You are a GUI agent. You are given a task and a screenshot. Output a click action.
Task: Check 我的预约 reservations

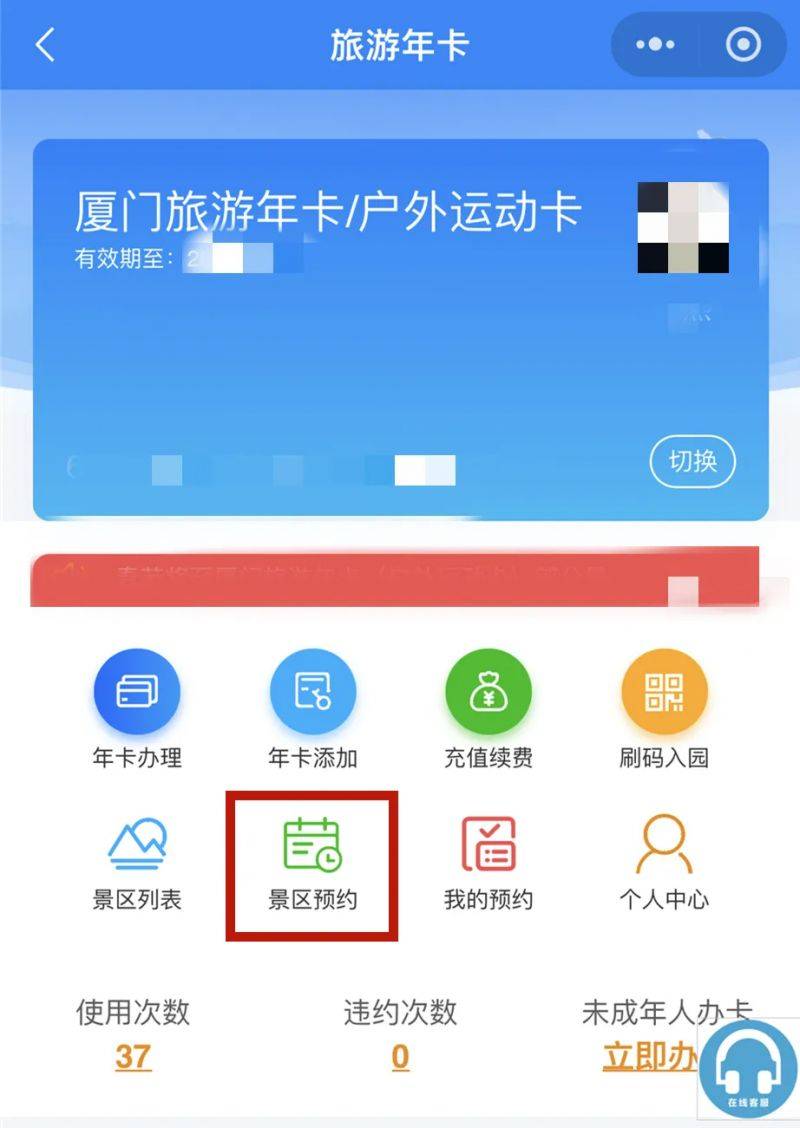(488, 862)
